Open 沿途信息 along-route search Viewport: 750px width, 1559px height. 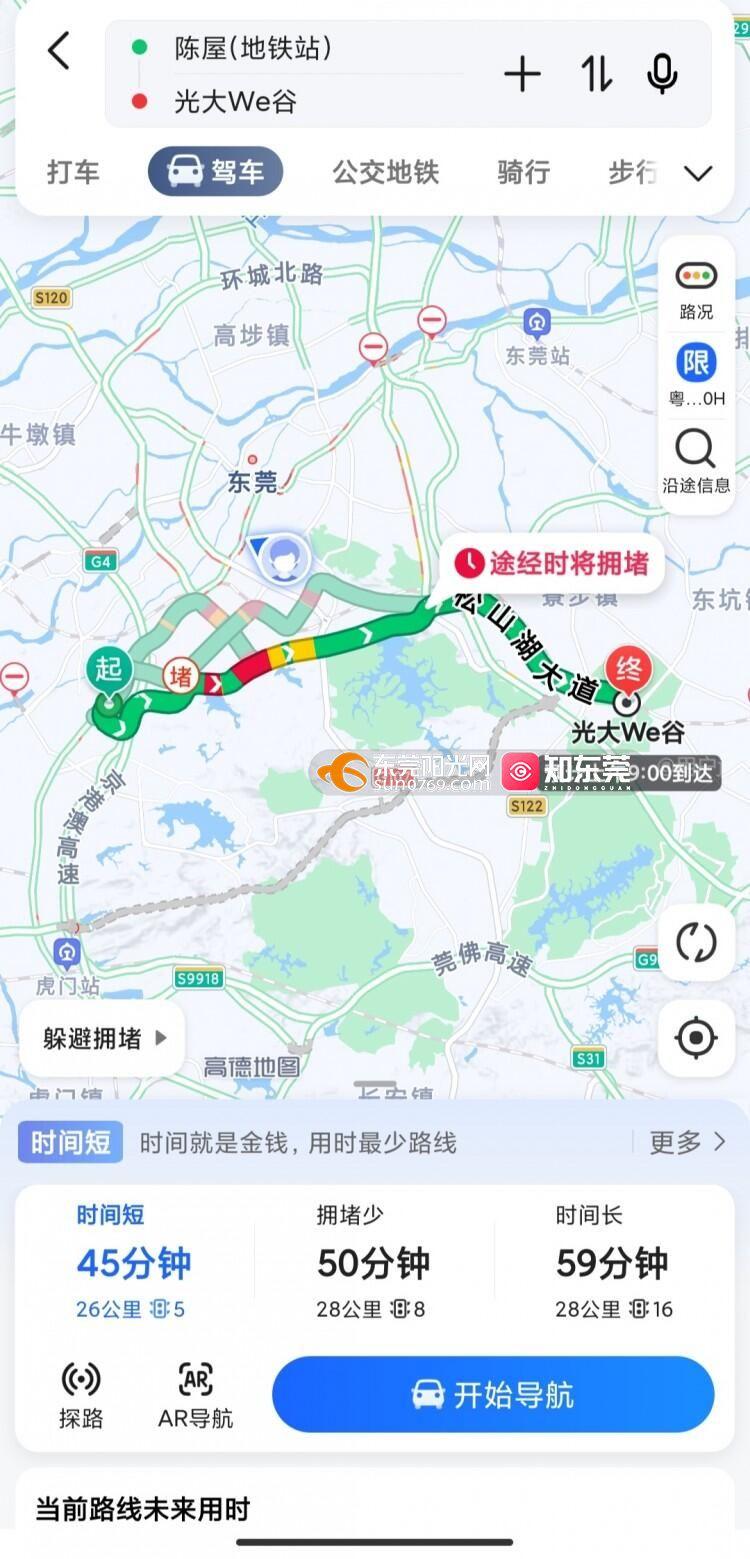coord(696,461)
